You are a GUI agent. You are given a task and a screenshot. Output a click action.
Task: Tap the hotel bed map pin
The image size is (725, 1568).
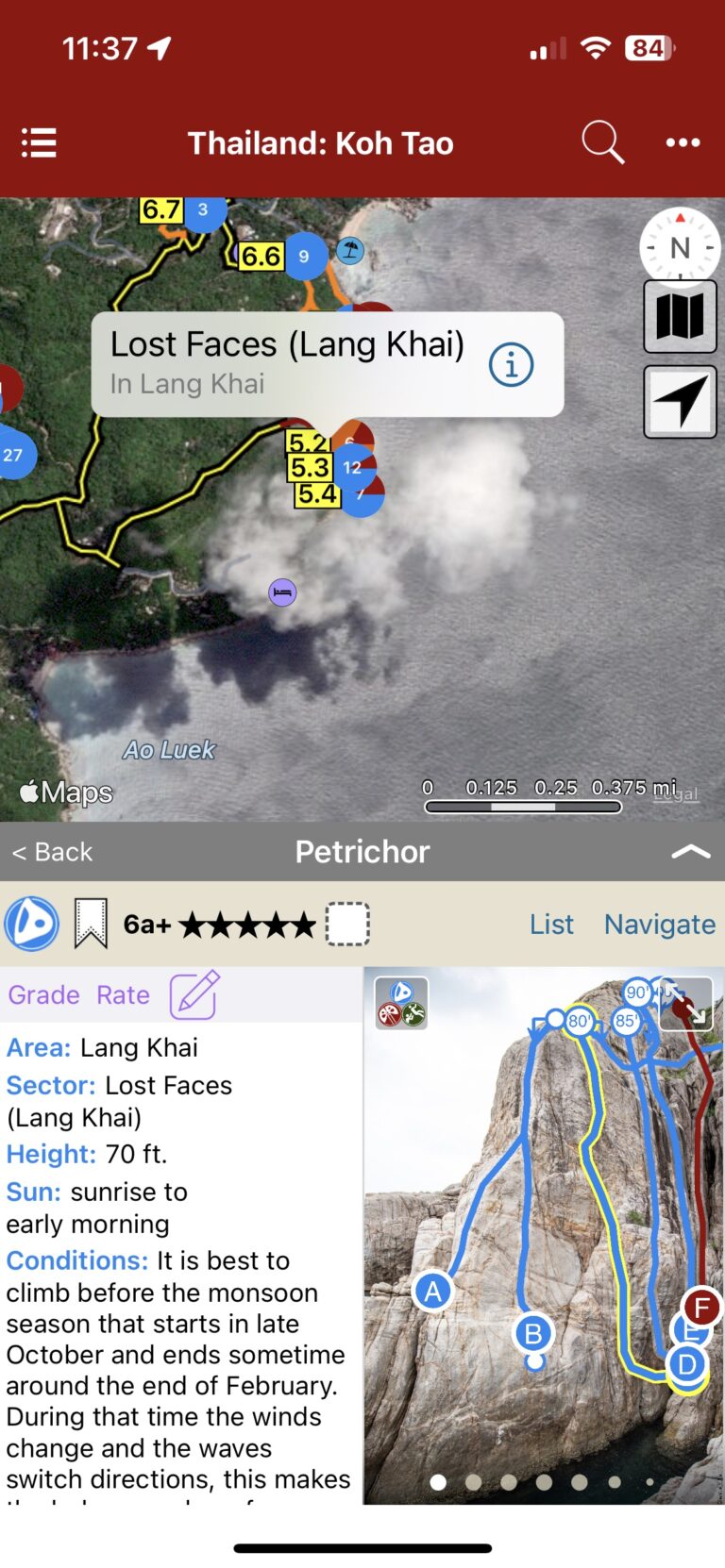282,592
